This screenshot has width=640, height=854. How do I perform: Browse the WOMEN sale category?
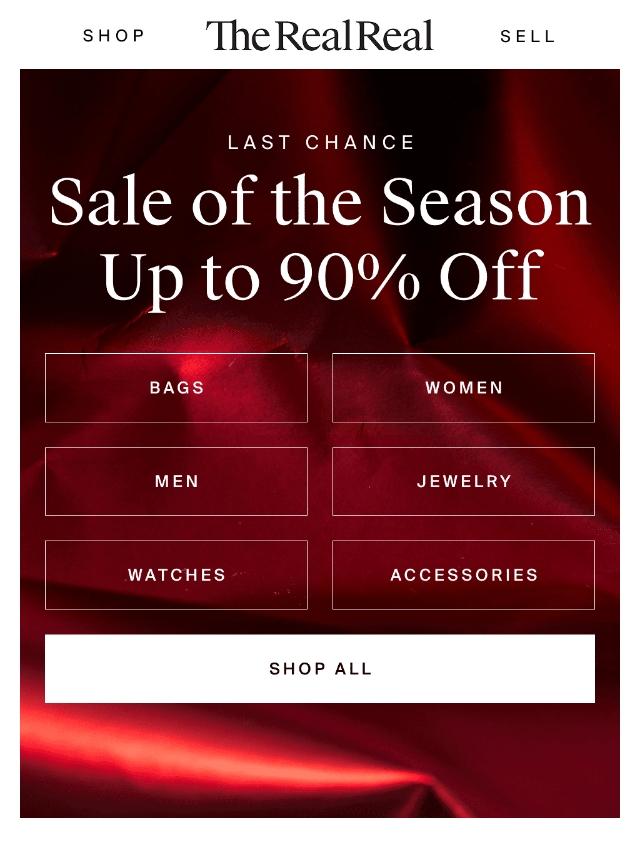tap(463, 387)
